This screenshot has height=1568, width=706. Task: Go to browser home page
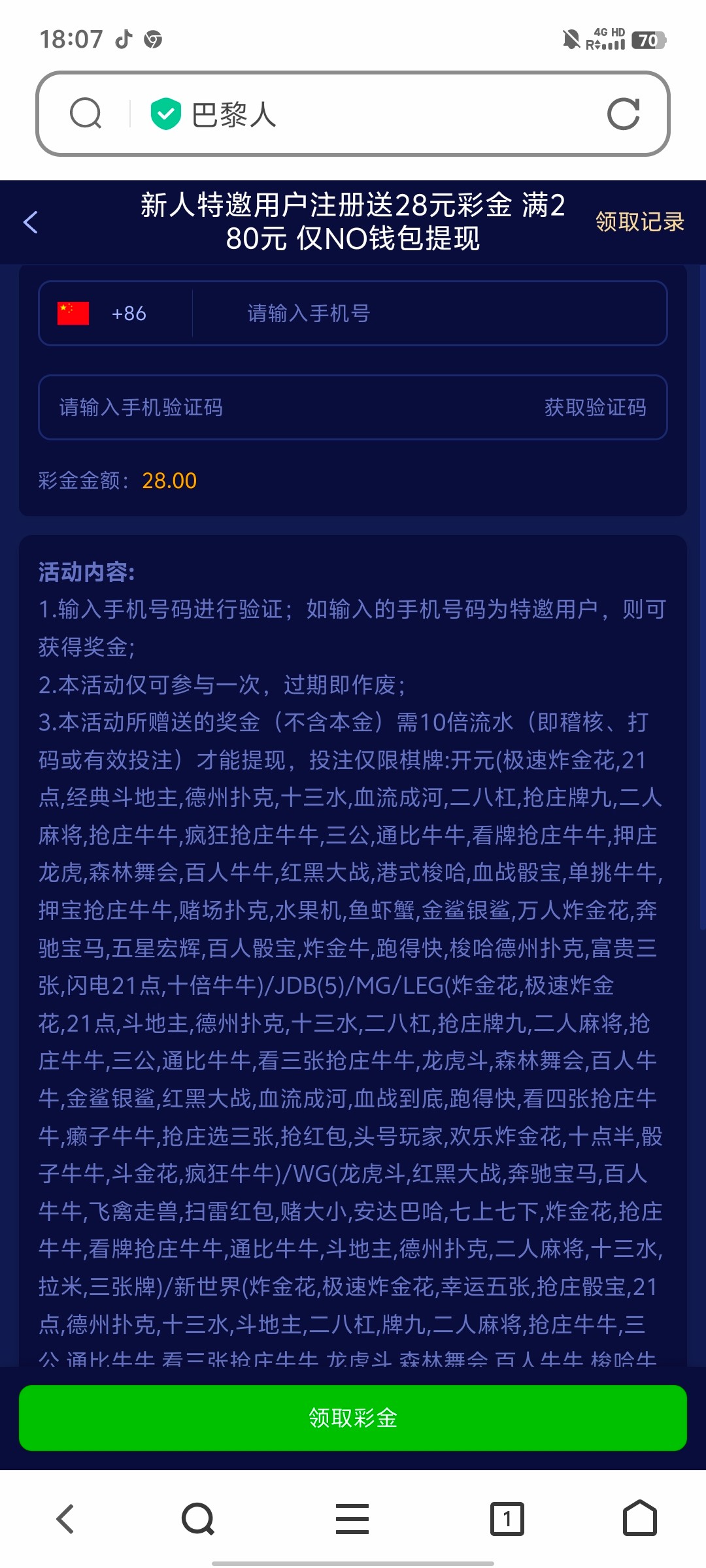(639, 1518)
